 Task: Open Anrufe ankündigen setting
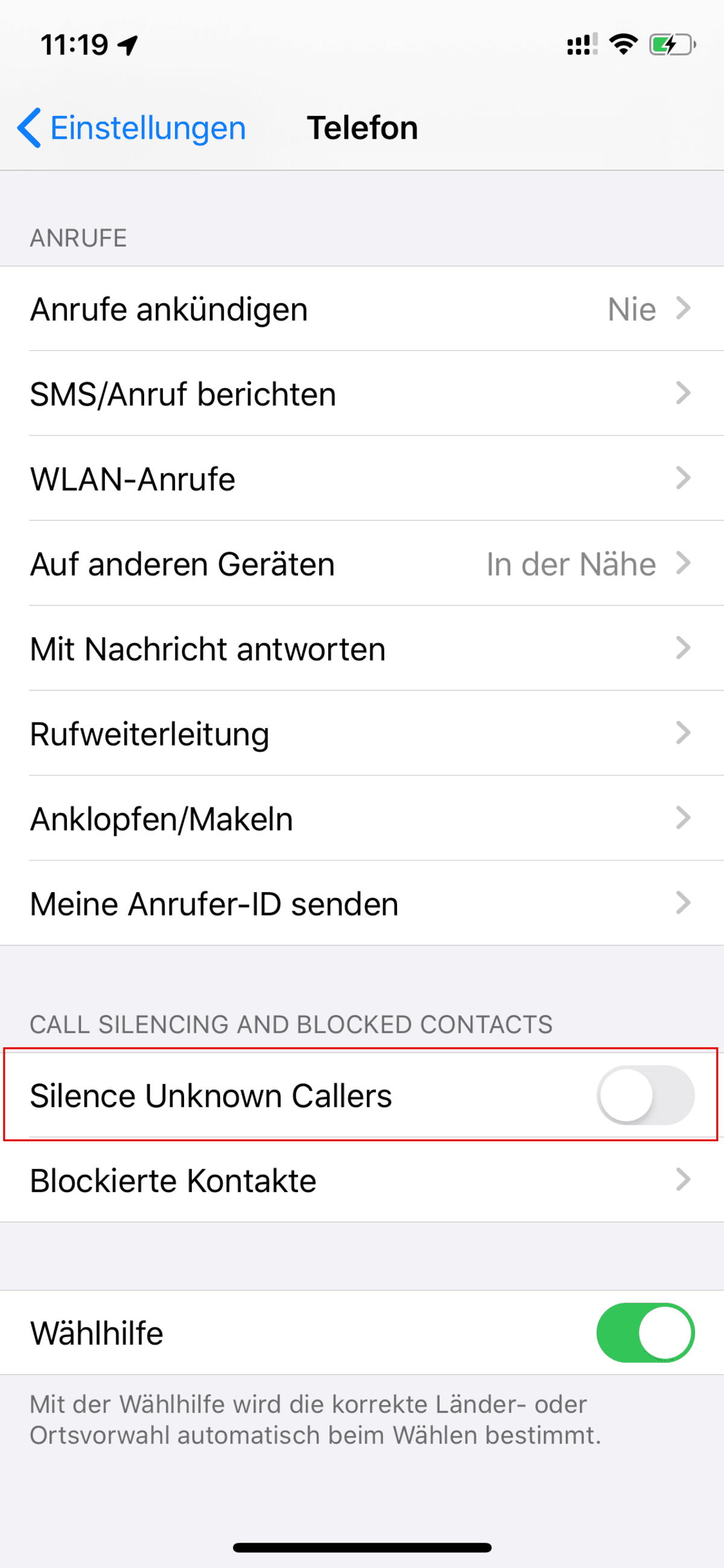[362, 308]
